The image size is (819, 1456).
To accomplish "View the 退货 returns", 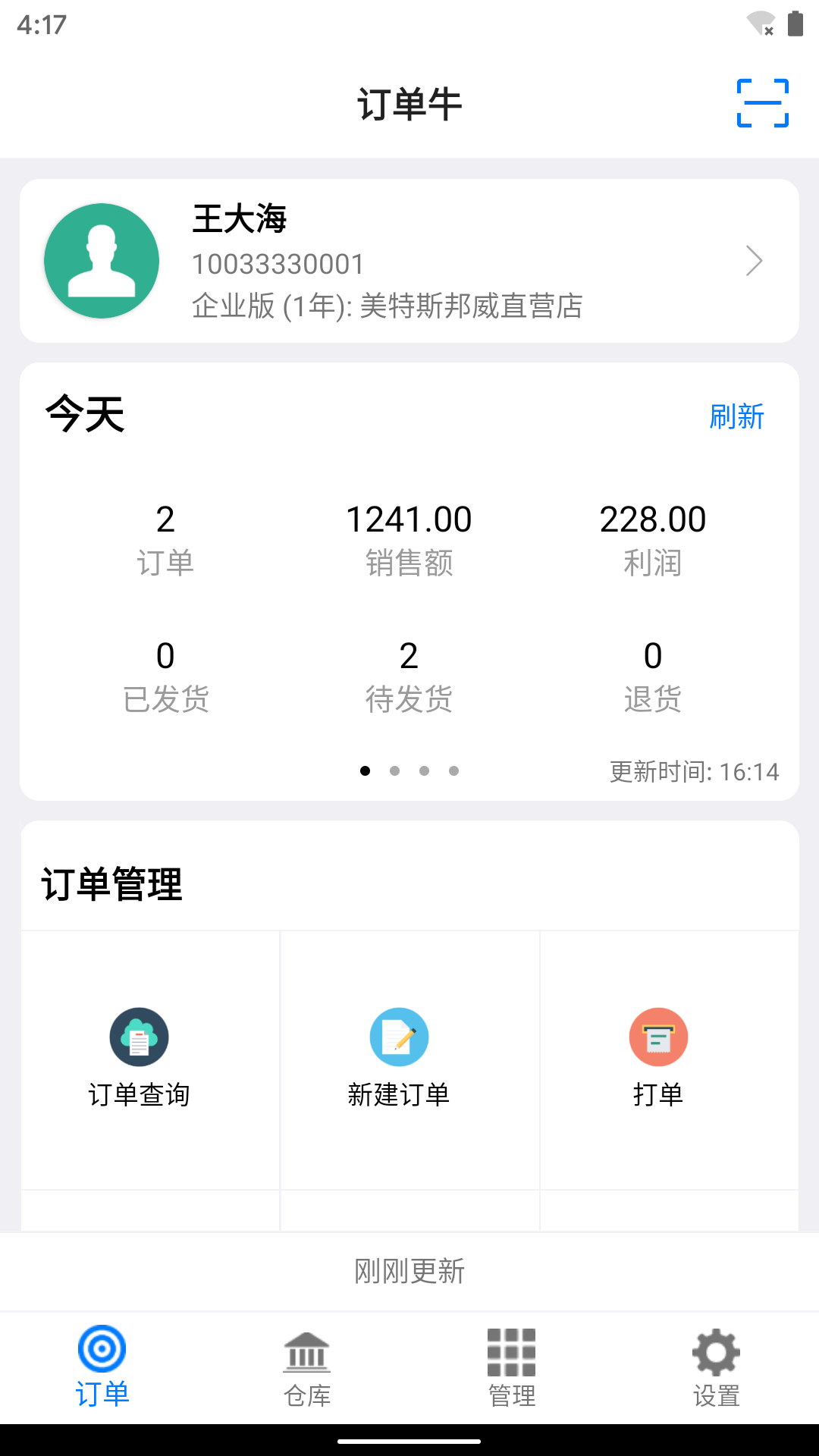I will coord(652,675).
